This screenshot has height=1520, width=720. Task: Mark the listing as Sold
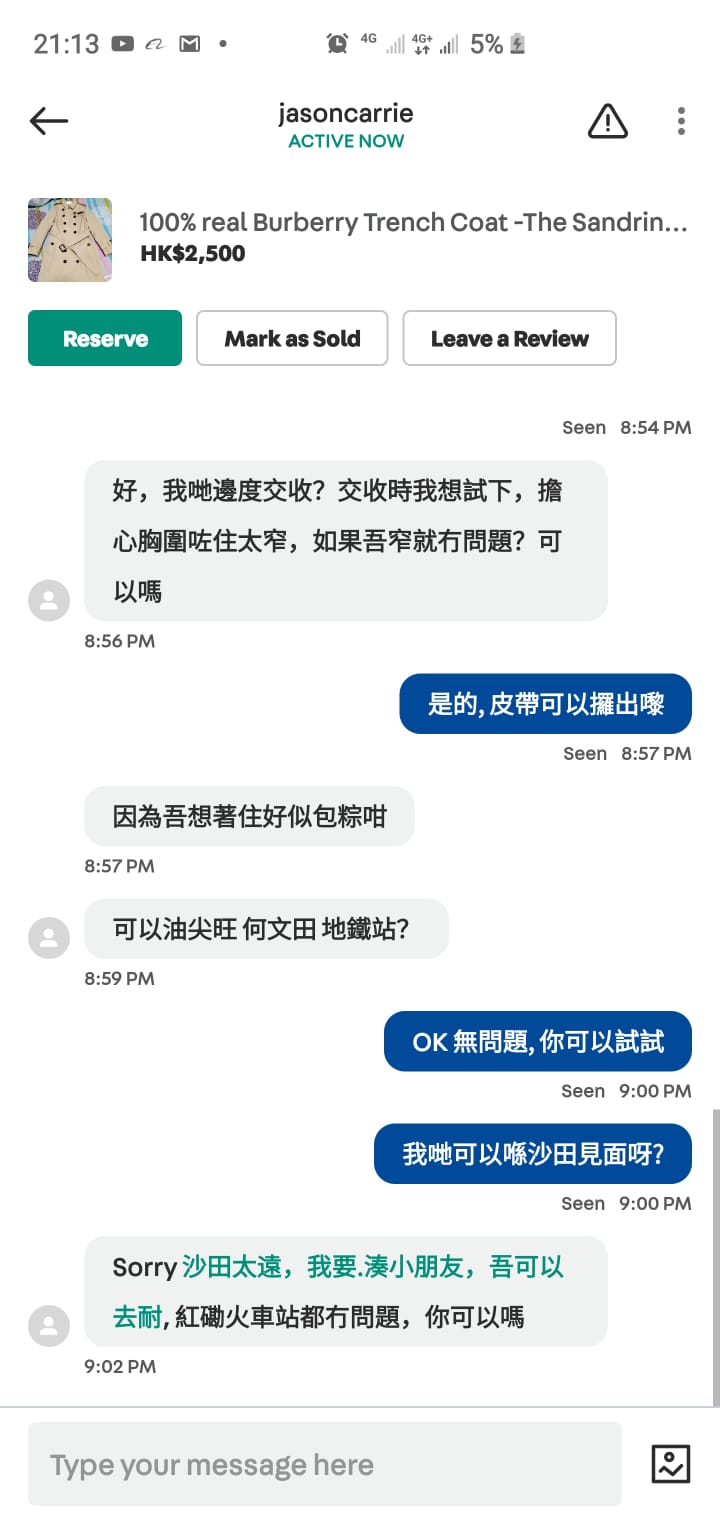(292, 338)
